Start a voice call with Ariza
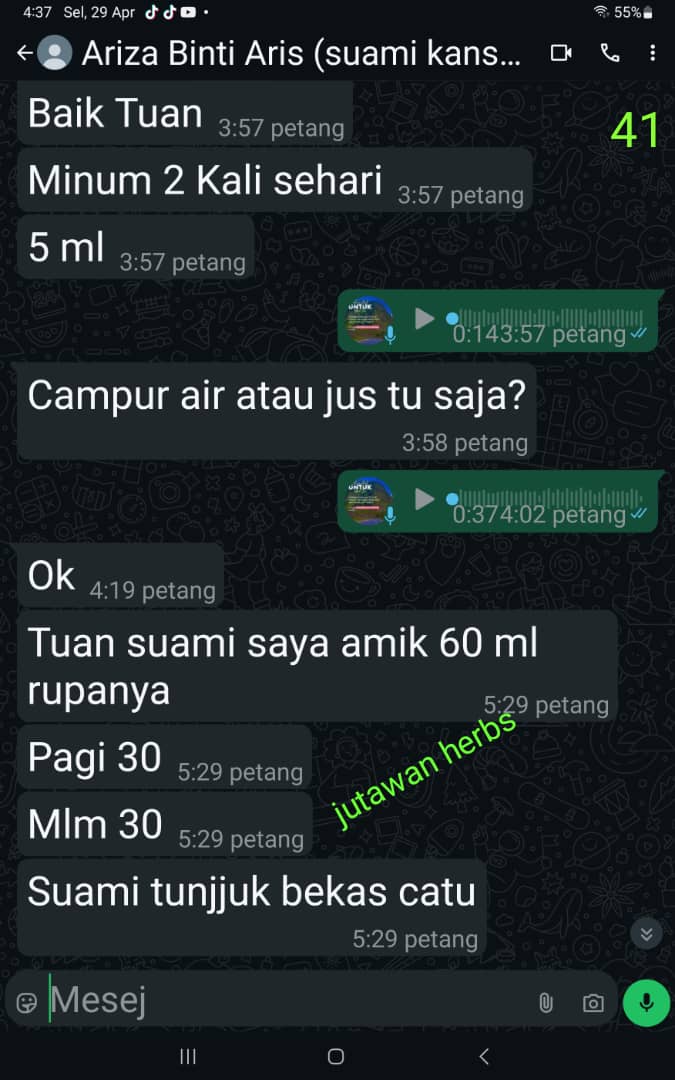675x1080 pixels. 610,54
